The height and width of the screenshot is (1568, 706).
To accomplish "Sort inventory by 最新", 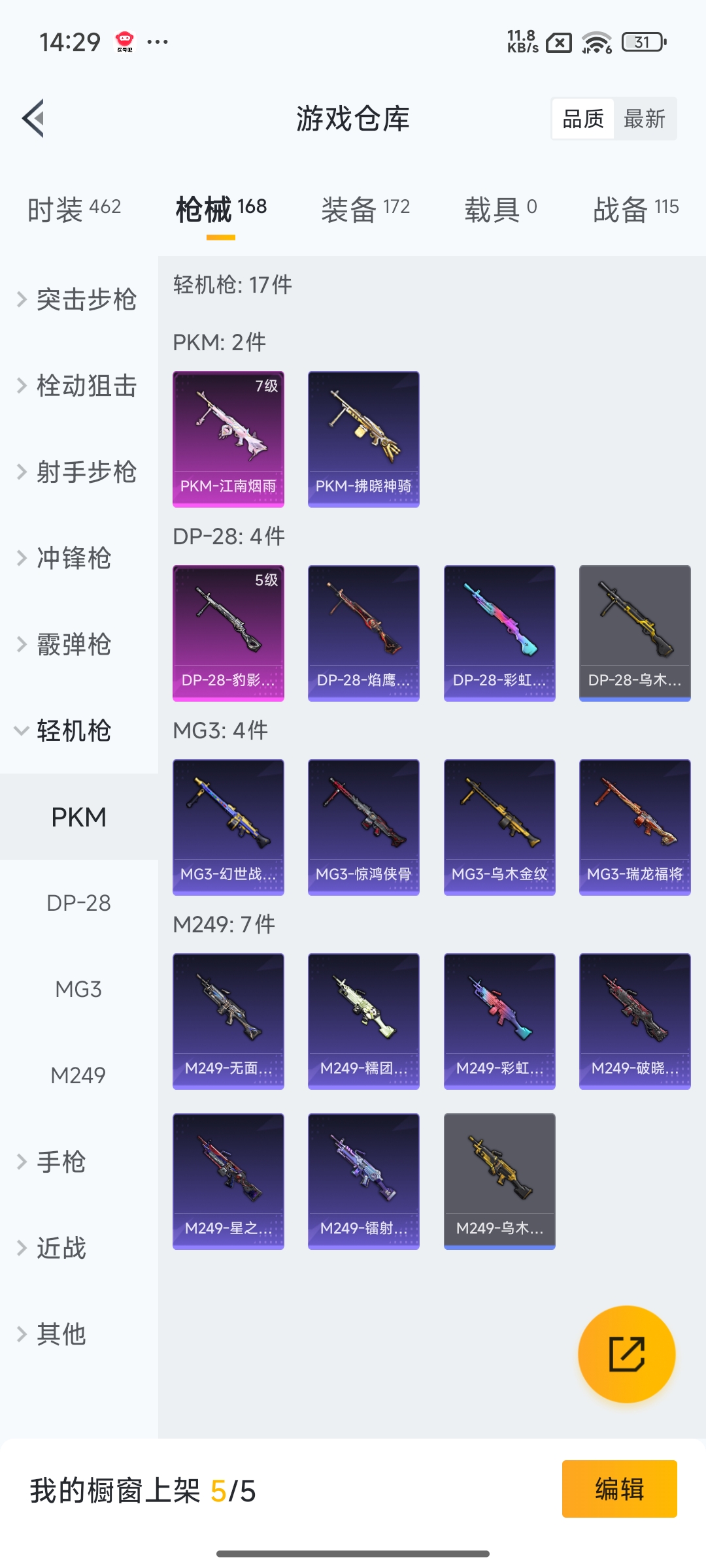I will click(x=644, y=119).
